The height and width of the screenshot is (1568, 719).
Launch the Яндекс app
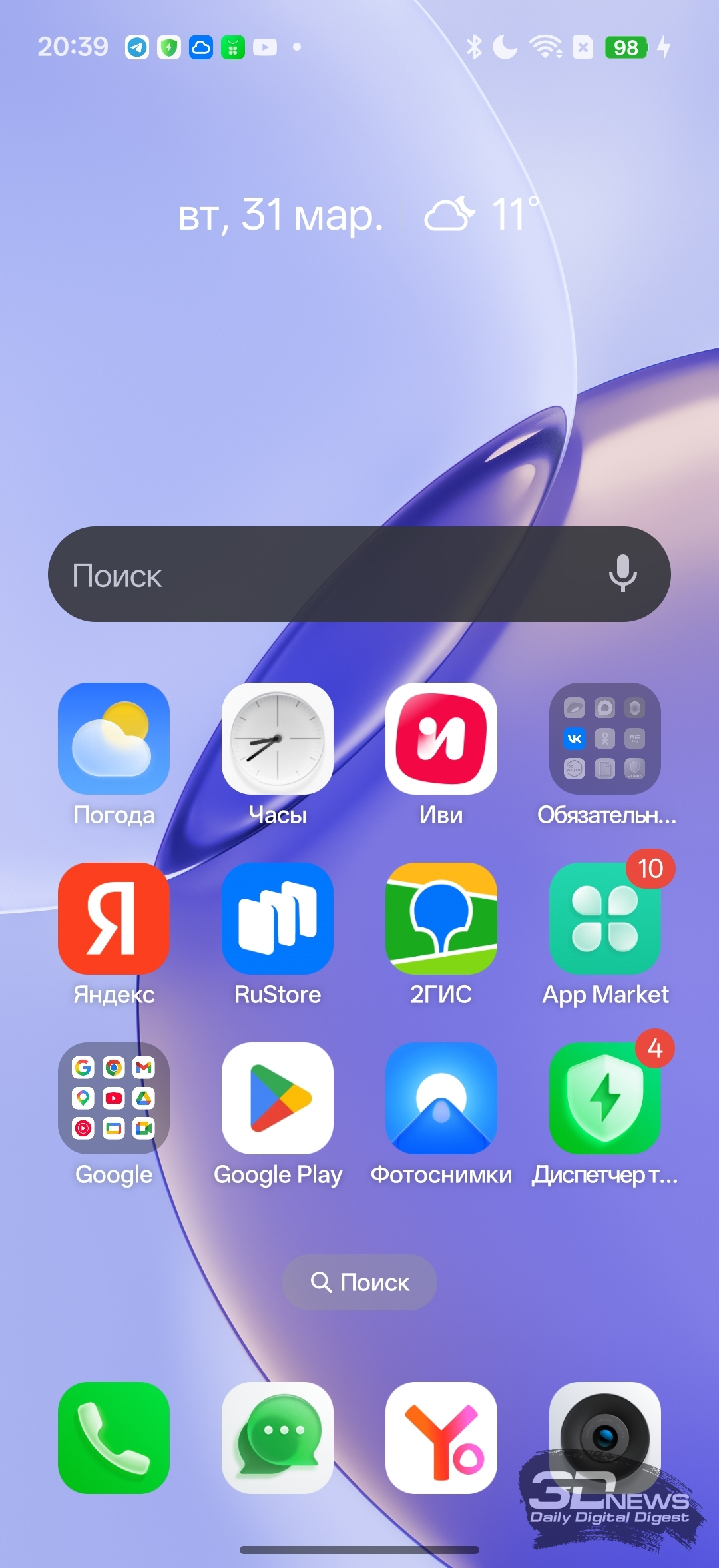[x=114, y=919]
